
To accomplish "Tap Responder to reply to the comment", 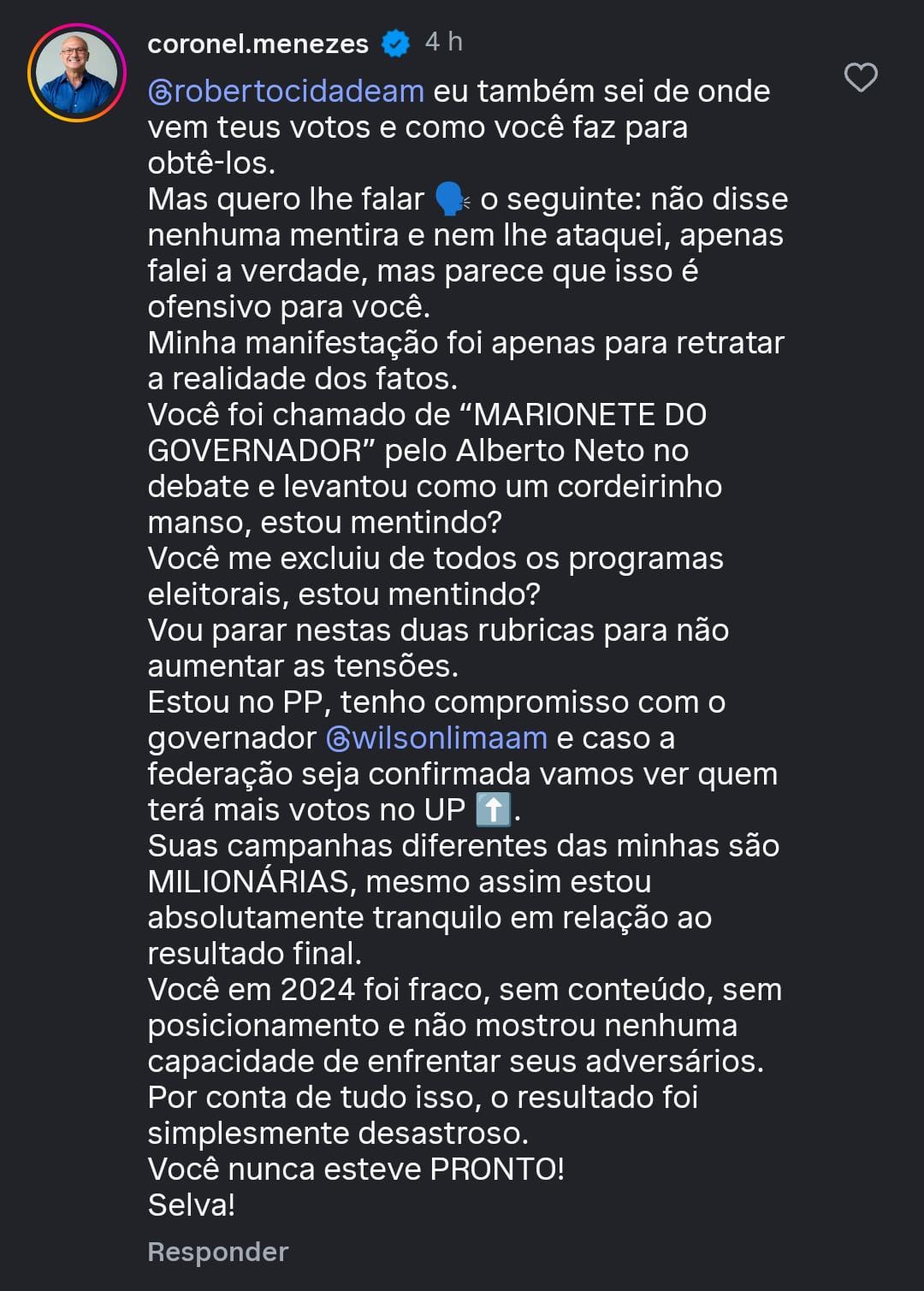I will pyautogui.click(x=218, y=1252).
